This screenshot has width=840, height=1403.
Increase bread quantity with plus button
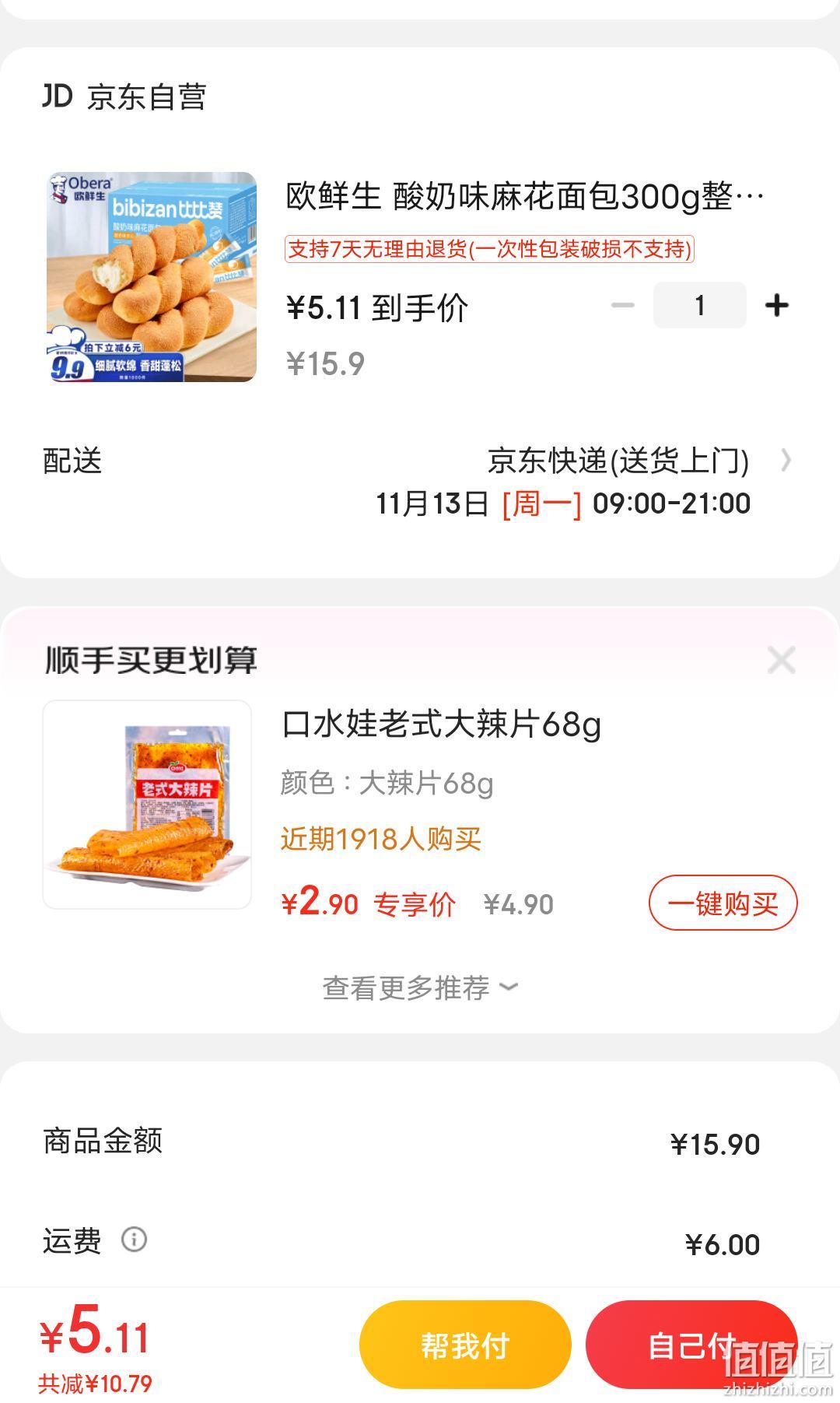pyautogui.click(x=776, y=306)
